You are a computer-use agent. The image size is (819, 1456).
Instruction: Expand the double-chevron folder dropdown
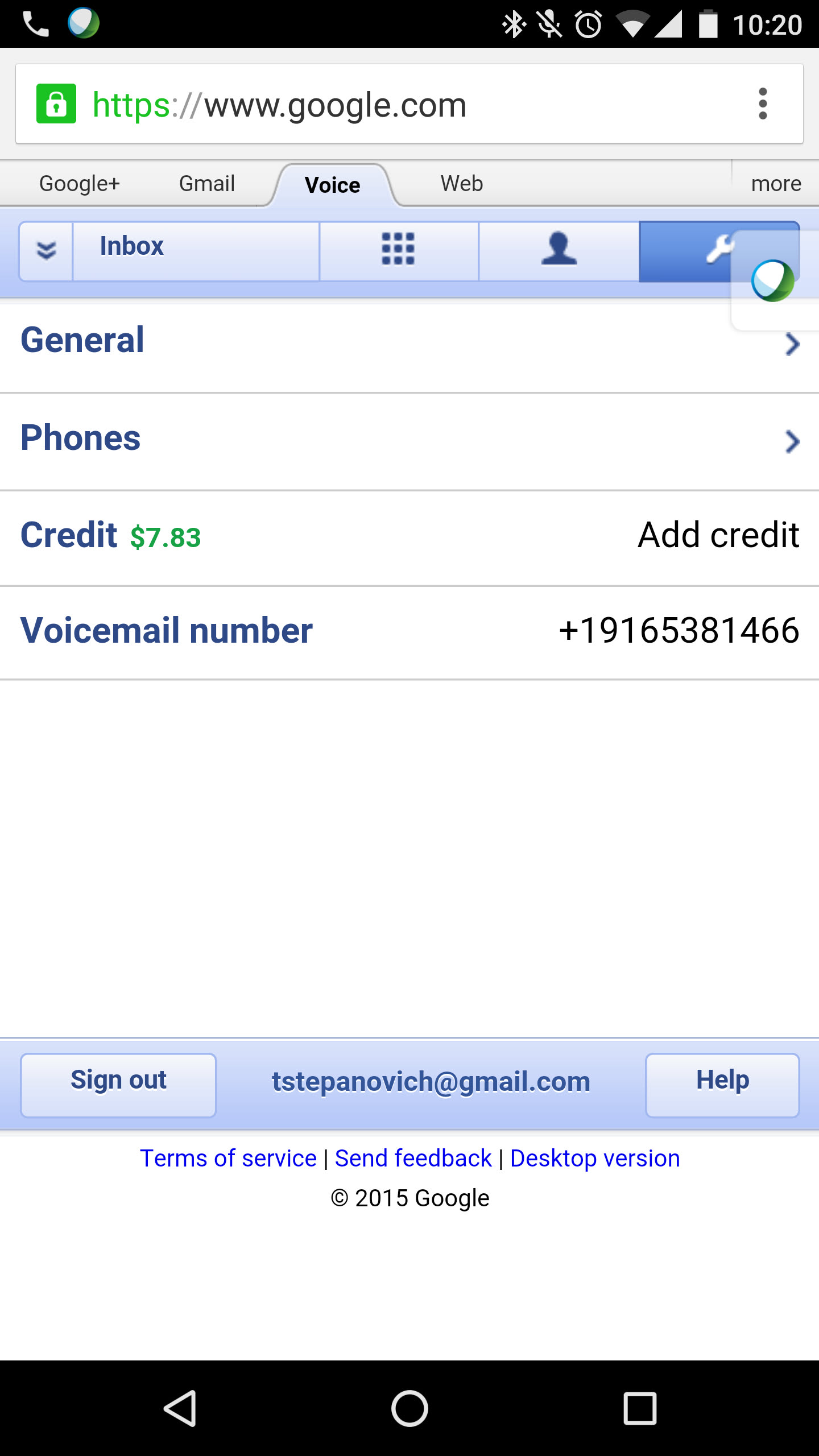[x=46, y=251]
